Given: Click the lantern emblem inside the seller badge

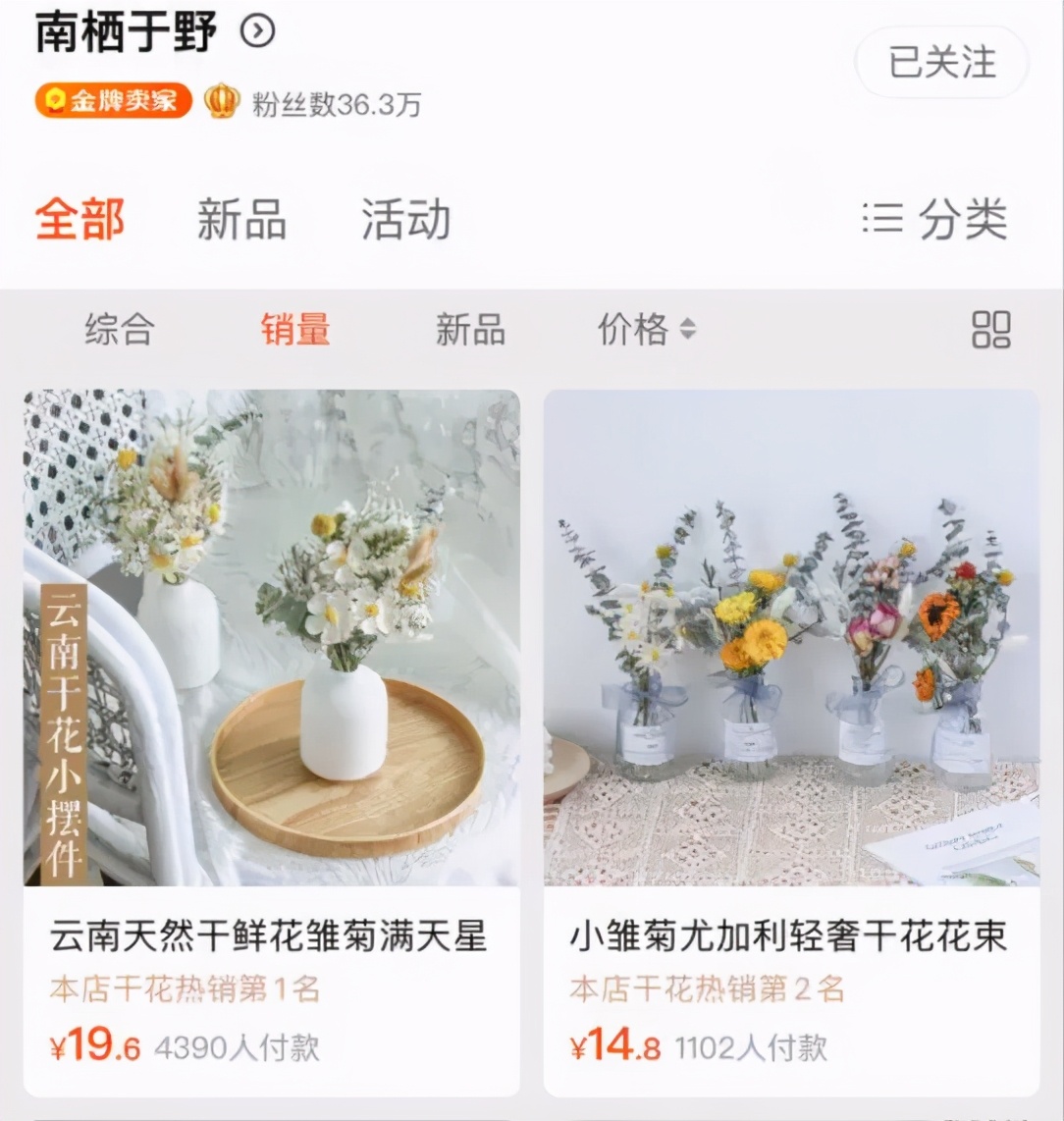Looking at the screenshot, I should pos(57,101).
